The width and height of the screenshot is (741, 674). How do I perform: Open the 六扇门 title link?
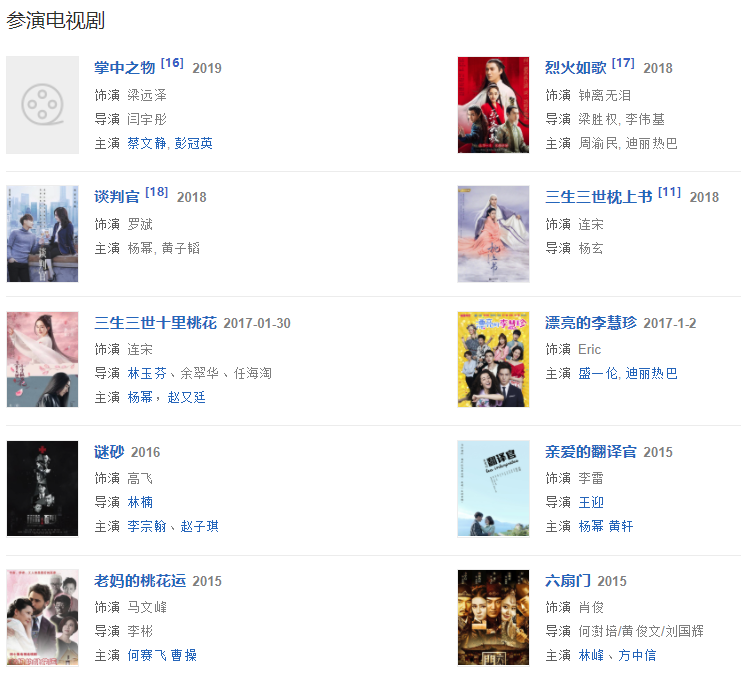pyautogui.click(x=567, y=581)
